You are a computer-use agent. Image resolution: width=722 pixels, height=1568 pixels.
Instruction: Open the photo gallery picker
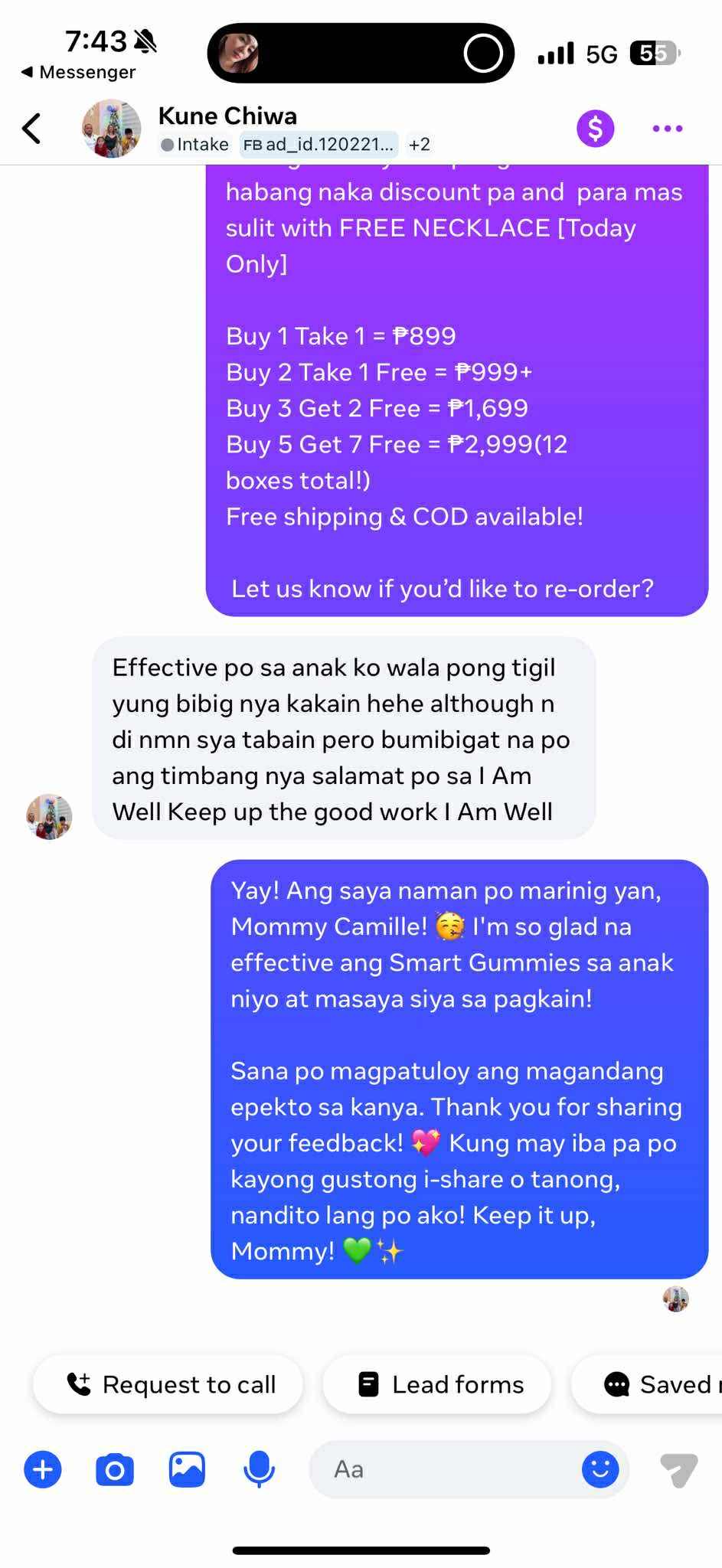(x=187, y=1469)
